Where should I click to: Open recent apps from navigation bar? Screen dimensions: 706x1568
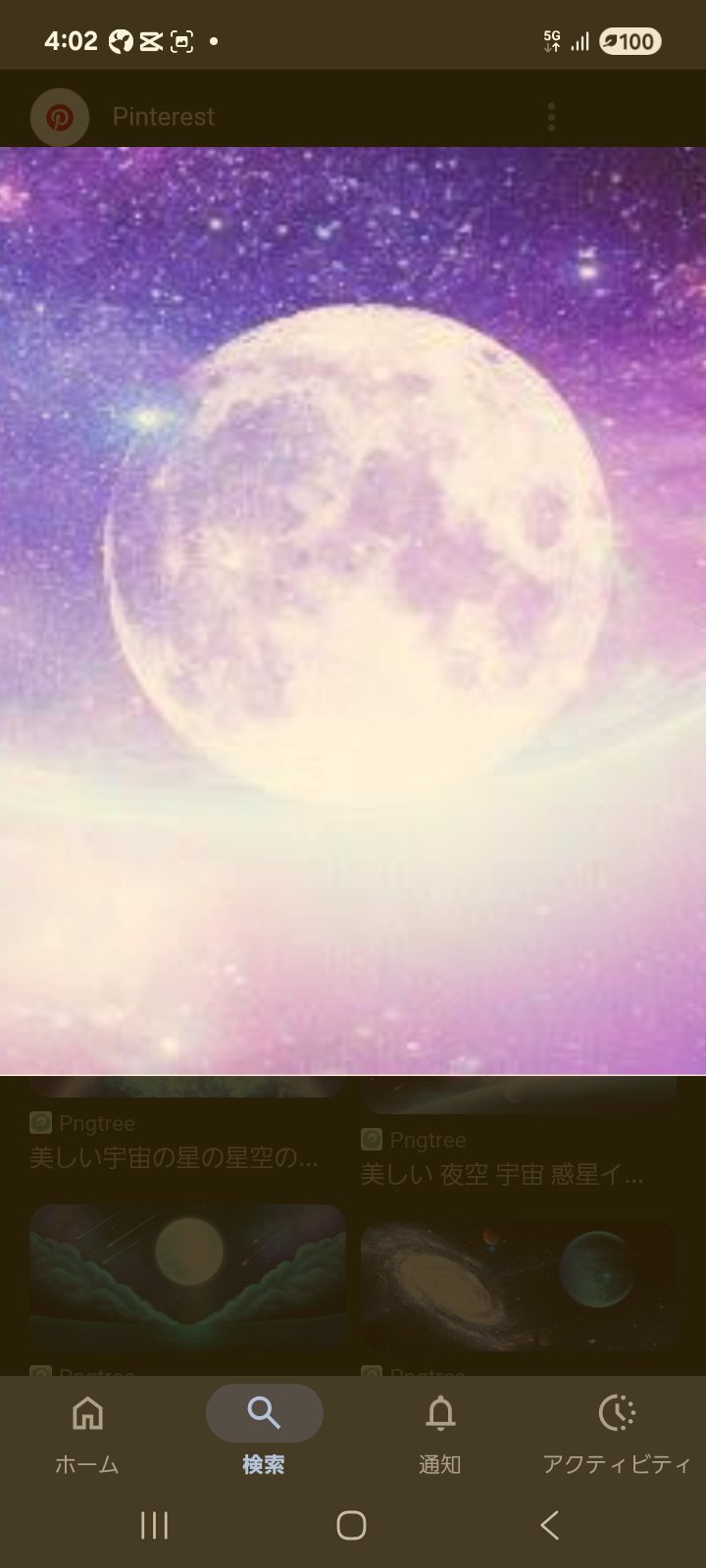tap(155, 1525)
